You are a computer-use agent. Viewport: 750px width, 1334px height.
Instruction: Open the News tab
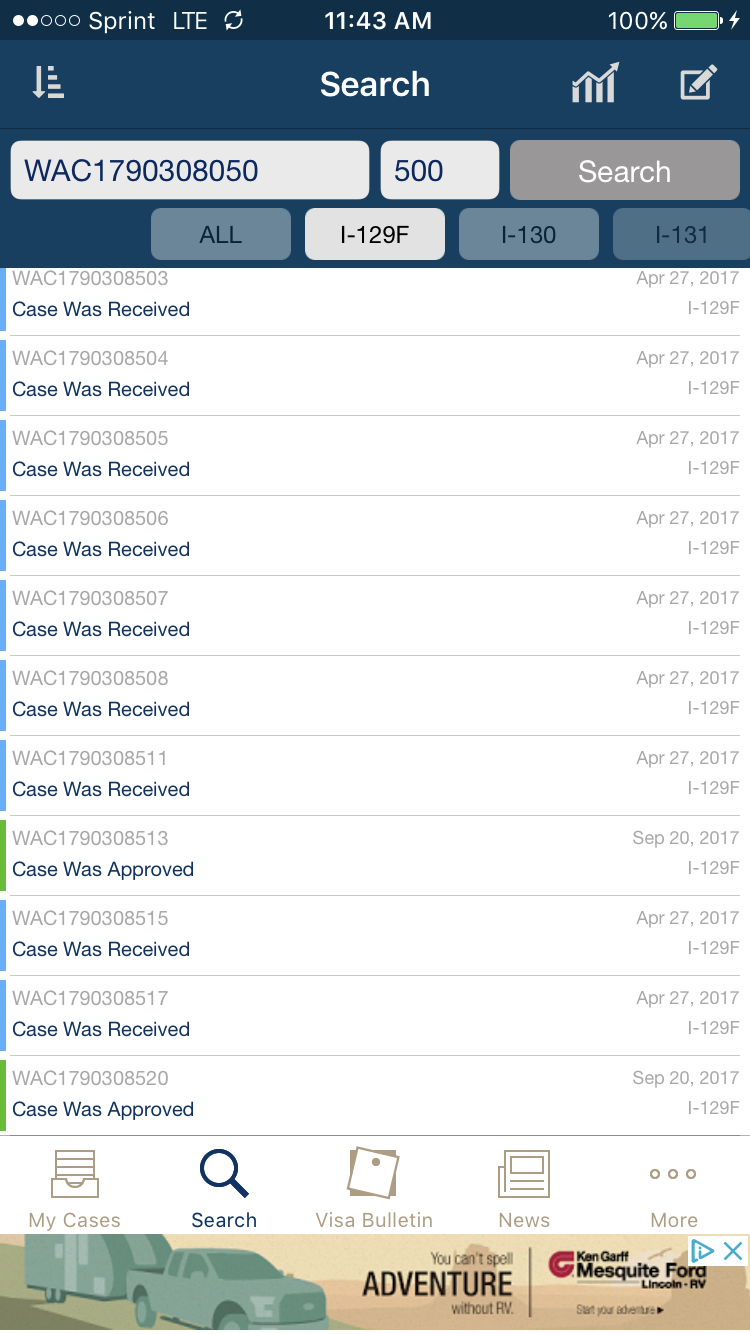(524, 1188)
